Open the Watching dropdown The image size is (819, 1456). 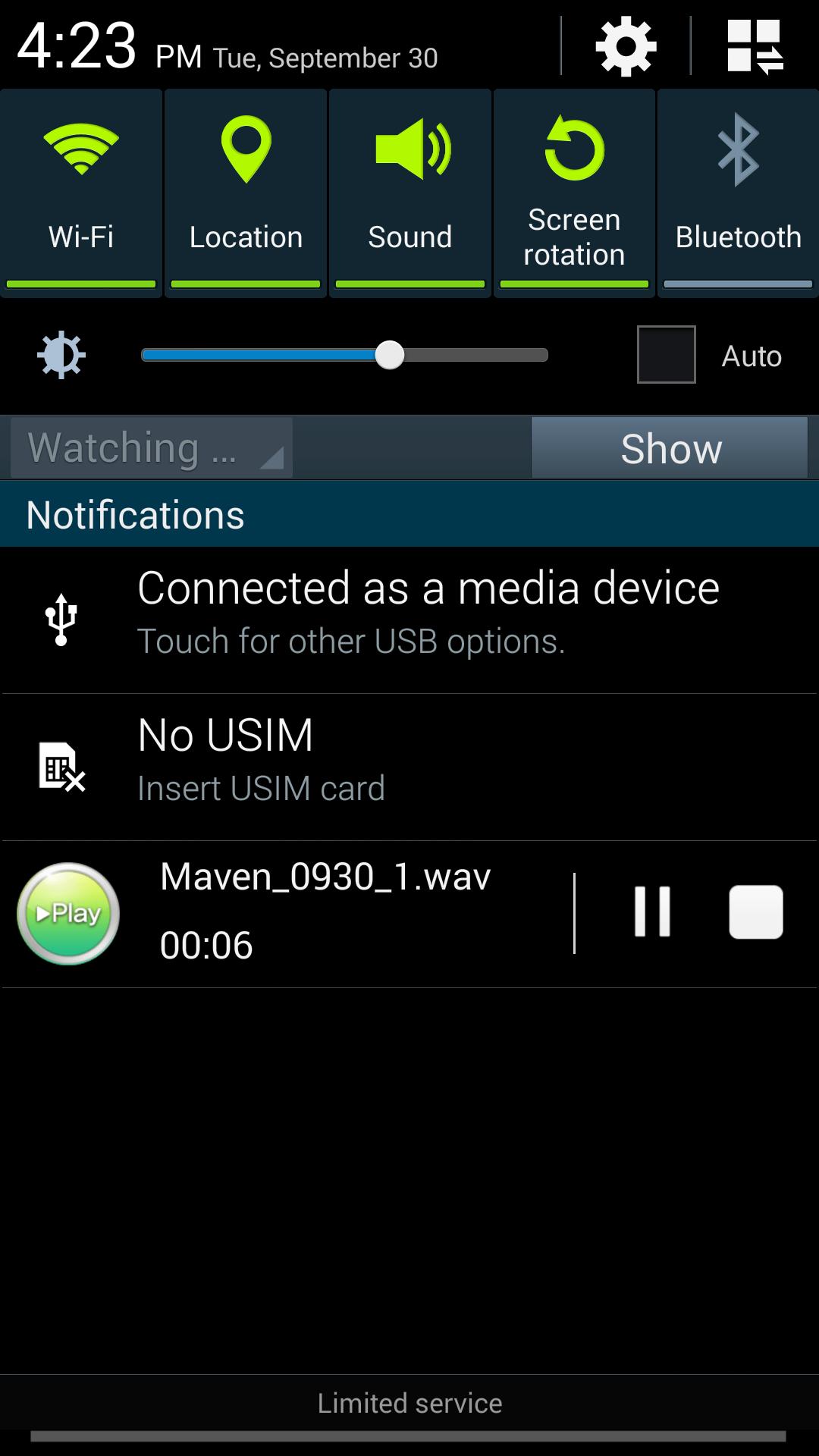(x=152, y=447)
